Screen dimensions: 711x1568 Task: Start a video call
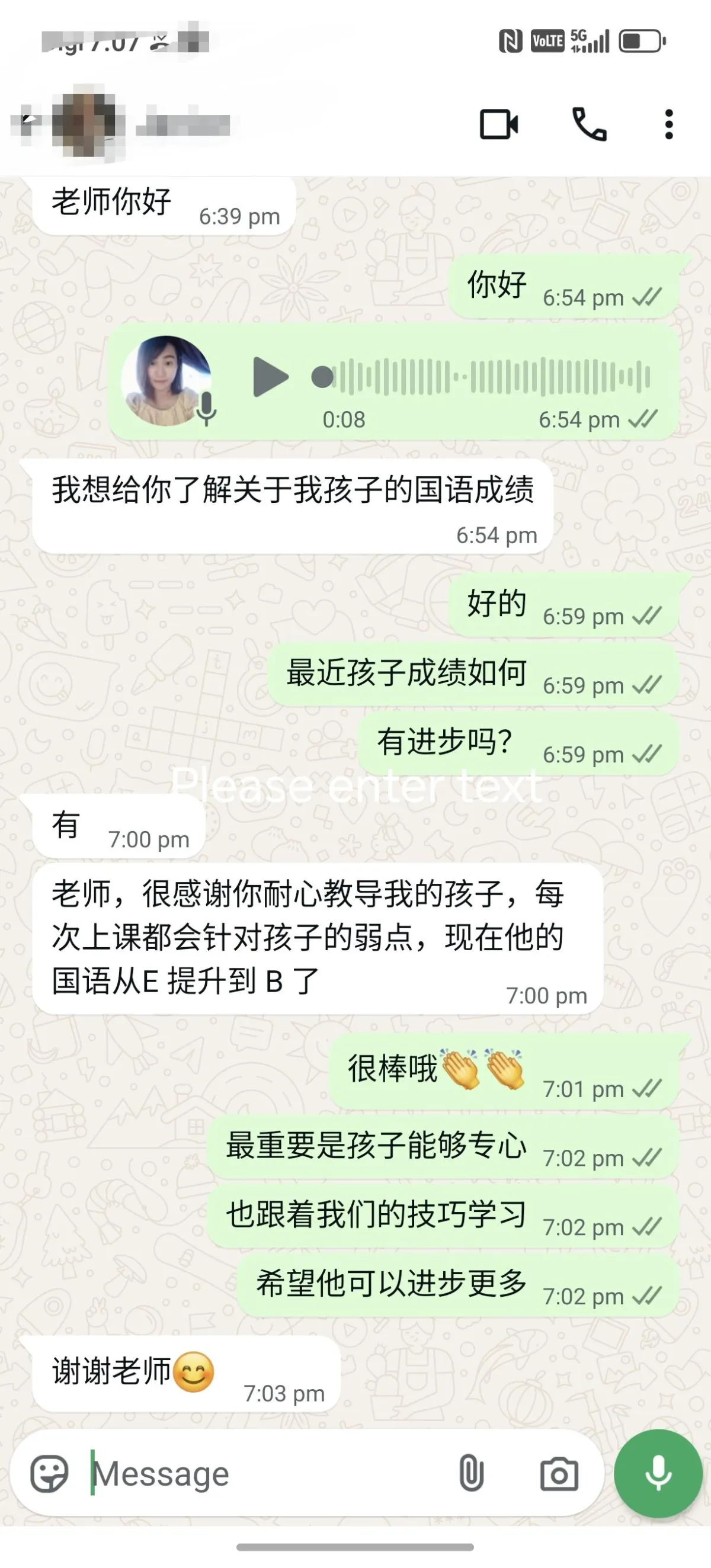(x=498, y=125)
